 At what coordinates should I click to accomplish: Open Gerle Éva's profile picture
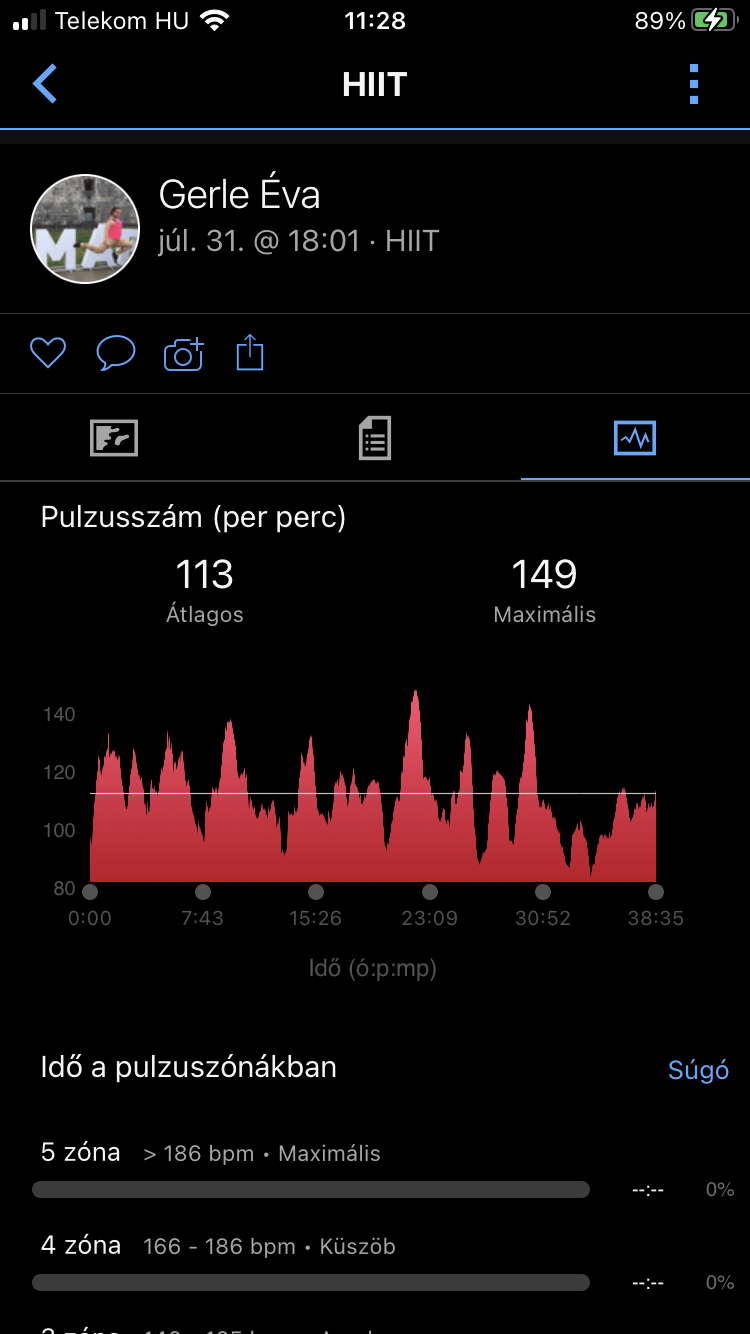pyautogui.click(x=85, y=229)
